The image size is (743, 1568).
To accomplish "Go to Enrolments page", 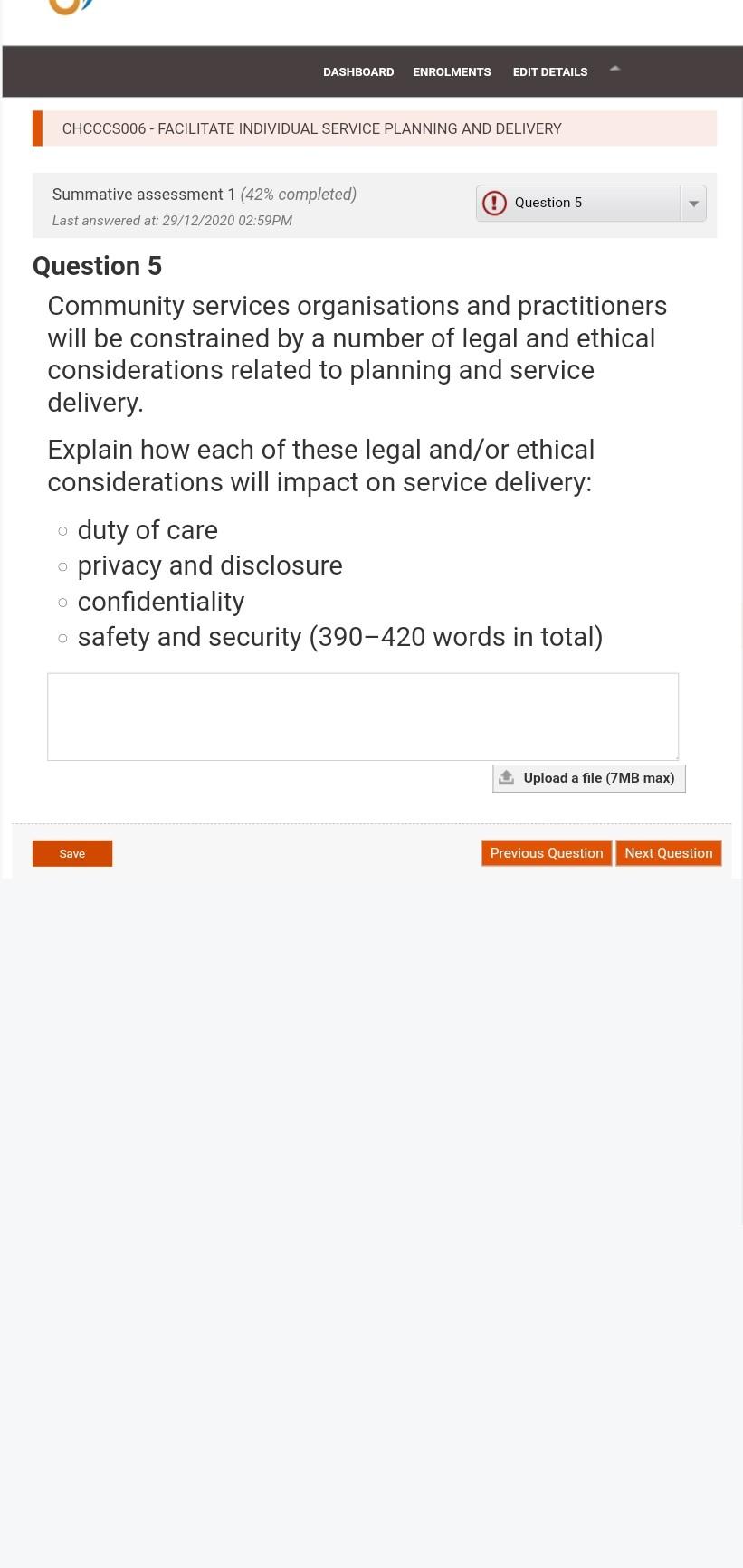I will 452,71.
